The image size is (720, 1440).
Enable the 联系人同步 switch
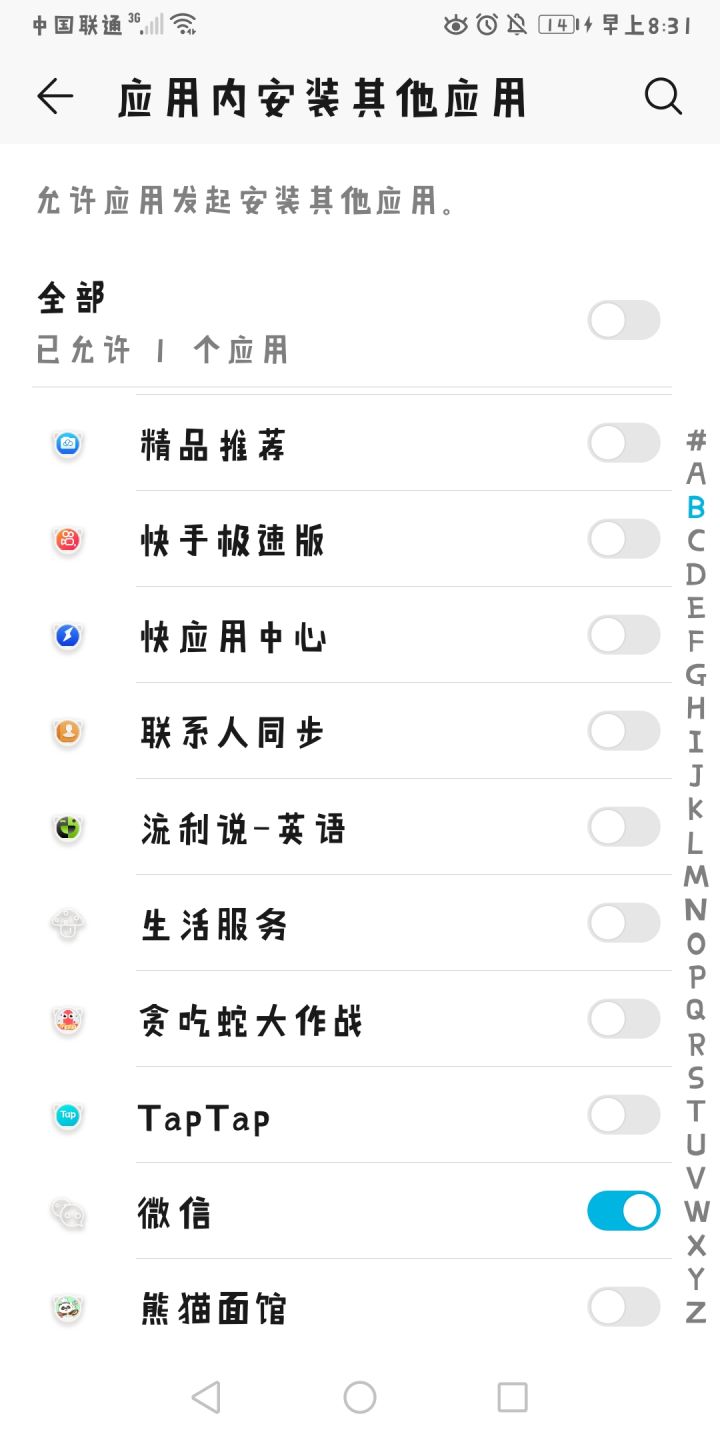pos(623,731)
